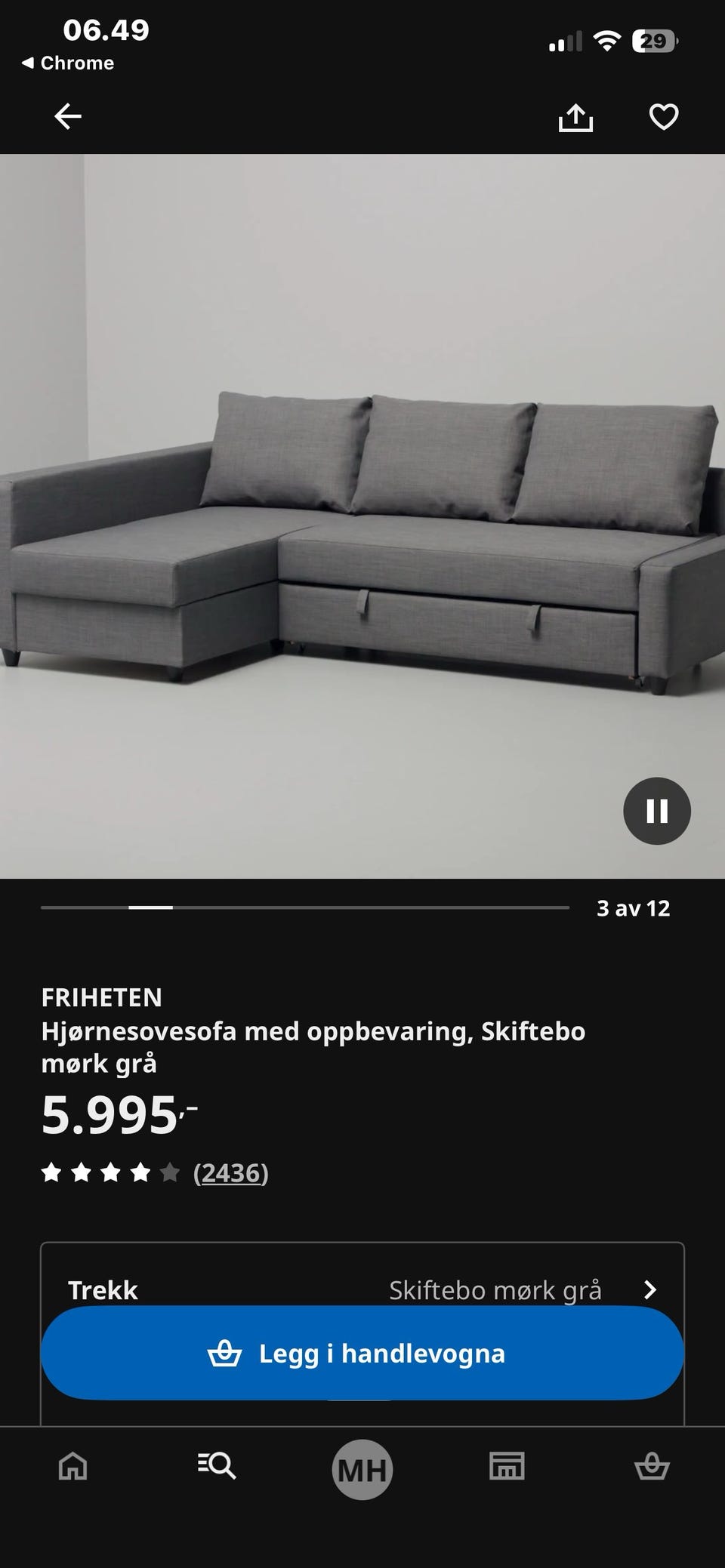The height and width of the screenshot is (1568, 725).
Task: Open the 2436 customer reviews
Action: (231, 1173)
